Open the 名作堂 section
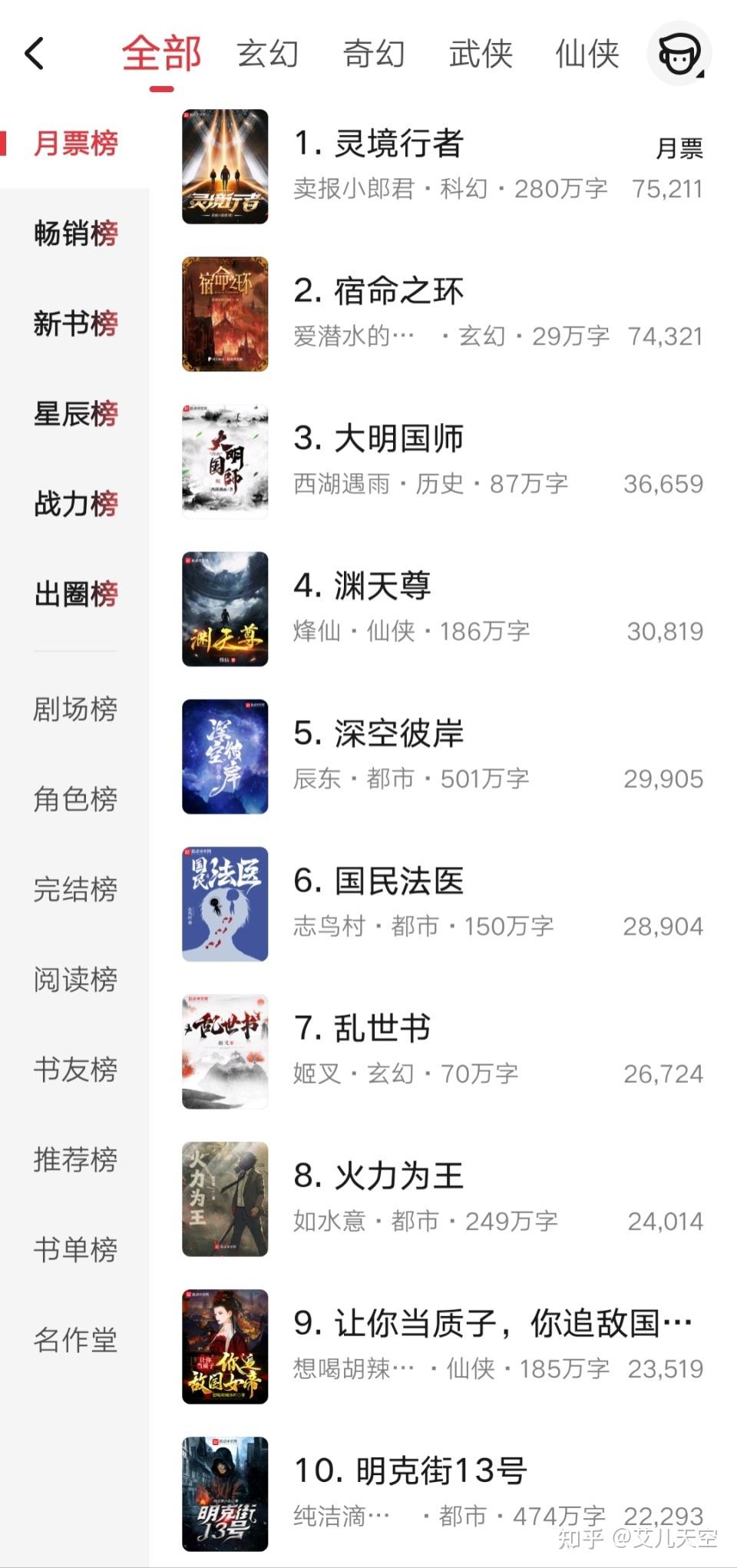Viewport: 737px width, 1568px height. point(75,1339)
